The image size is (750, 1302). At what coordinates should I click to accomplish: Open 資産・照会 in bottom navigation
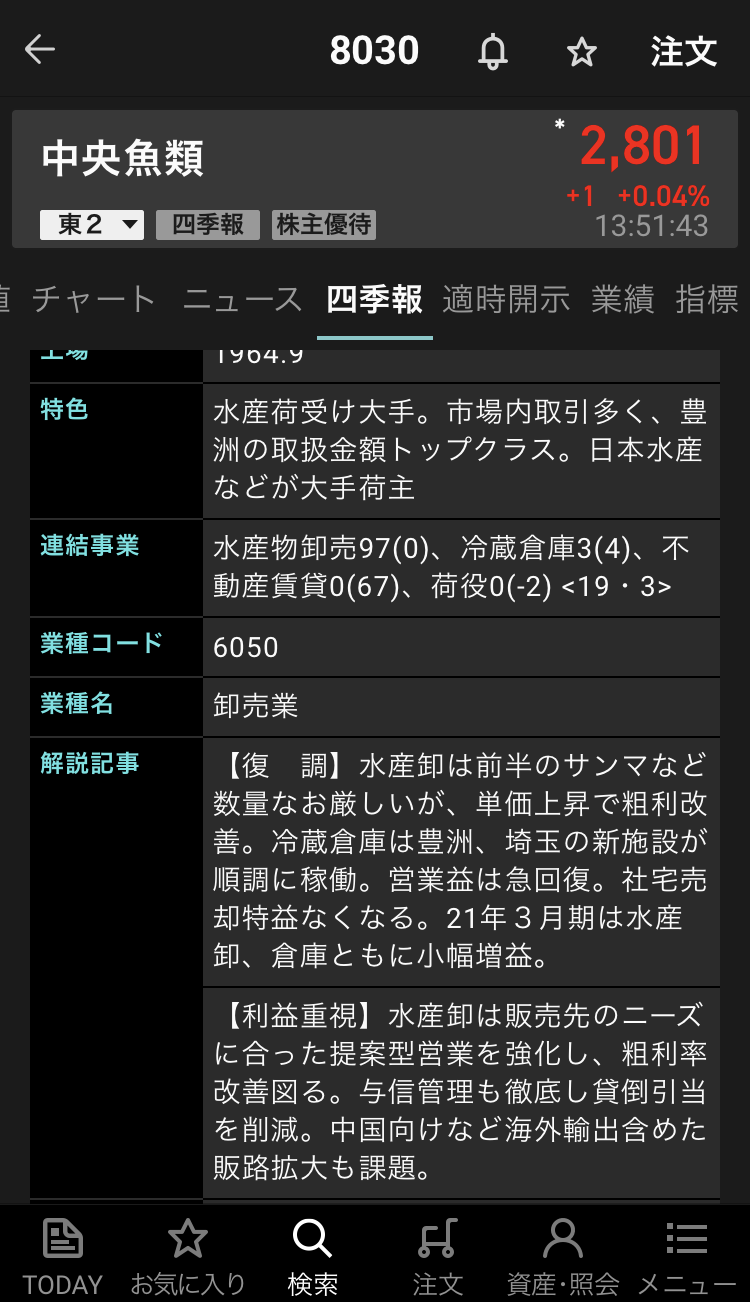(562, 1256)
